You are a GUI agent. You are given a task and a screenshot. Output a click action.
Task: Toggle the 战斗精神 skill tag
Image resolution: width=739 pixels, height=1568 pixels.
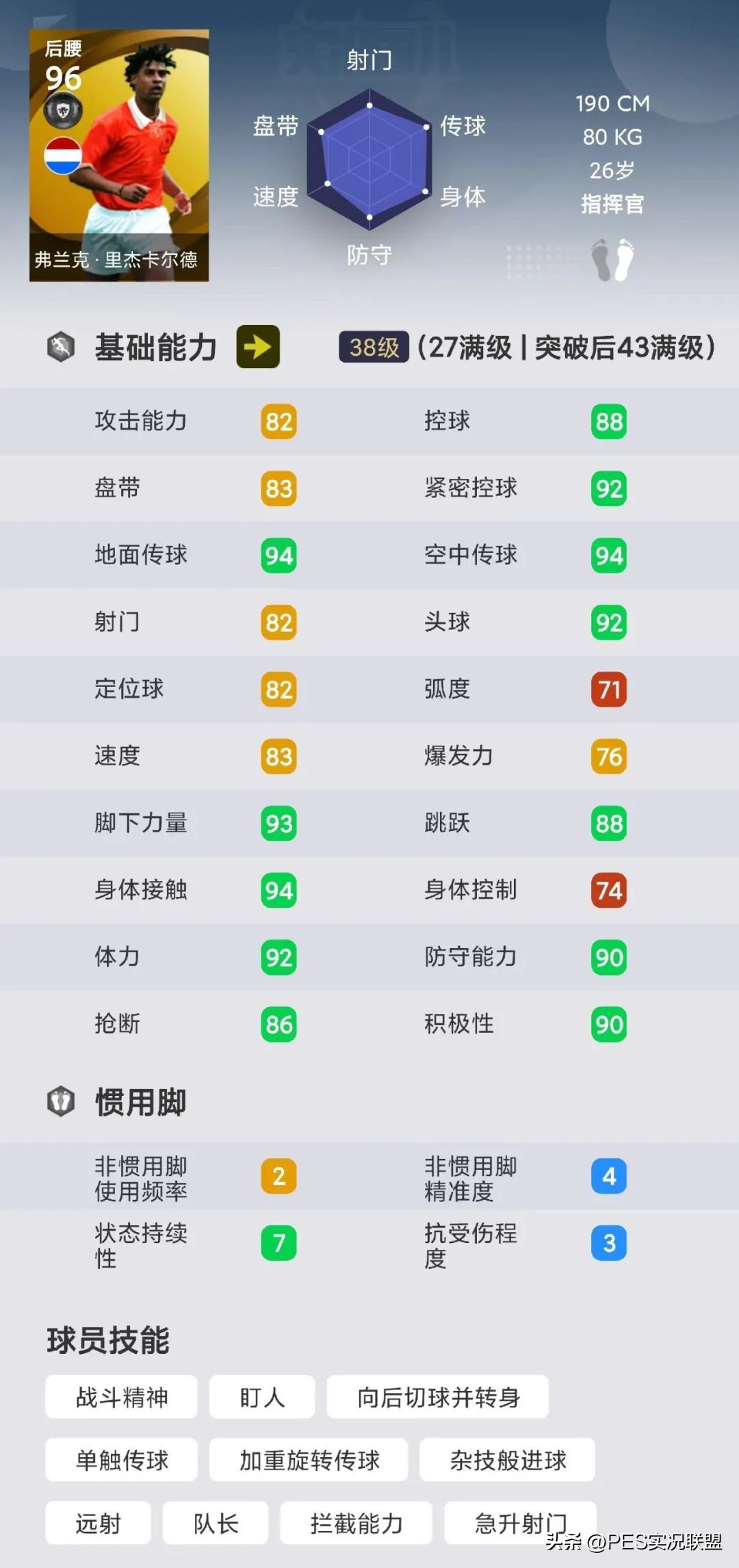(x=120, y=1398)
